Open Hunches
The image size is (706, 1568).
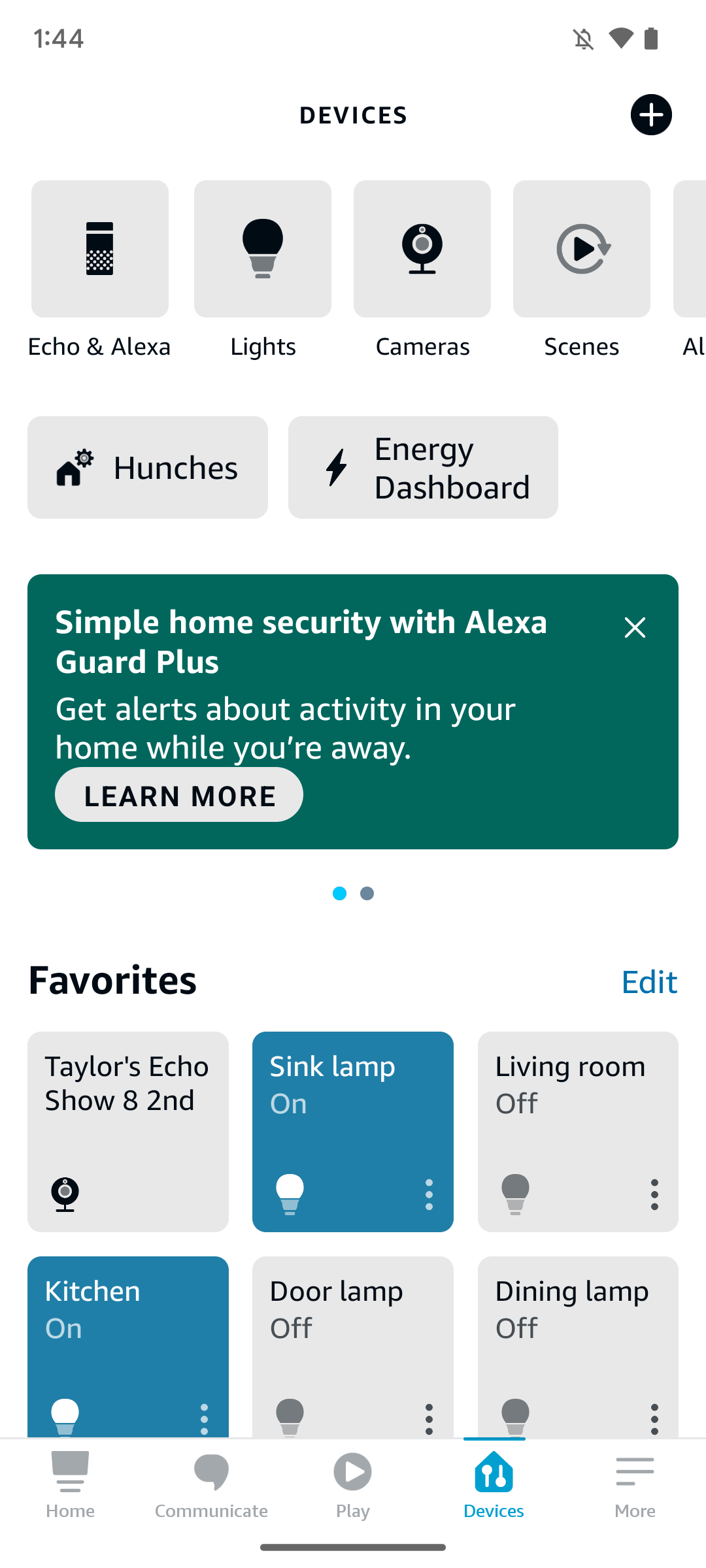[x=148, y=468]
